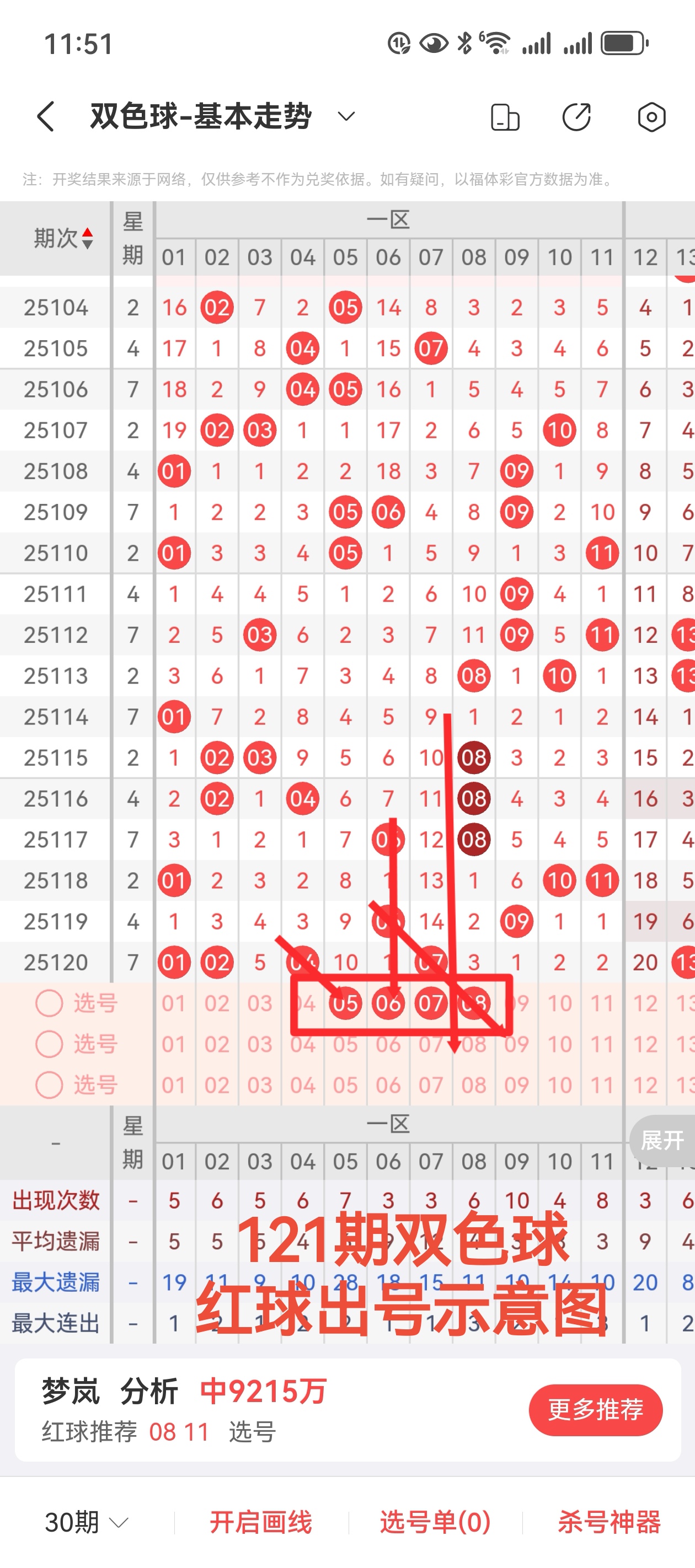Viewport: 695px width, 1568px height.
Task: Tap the 更多推荐 button
Action: [595, 1409]
